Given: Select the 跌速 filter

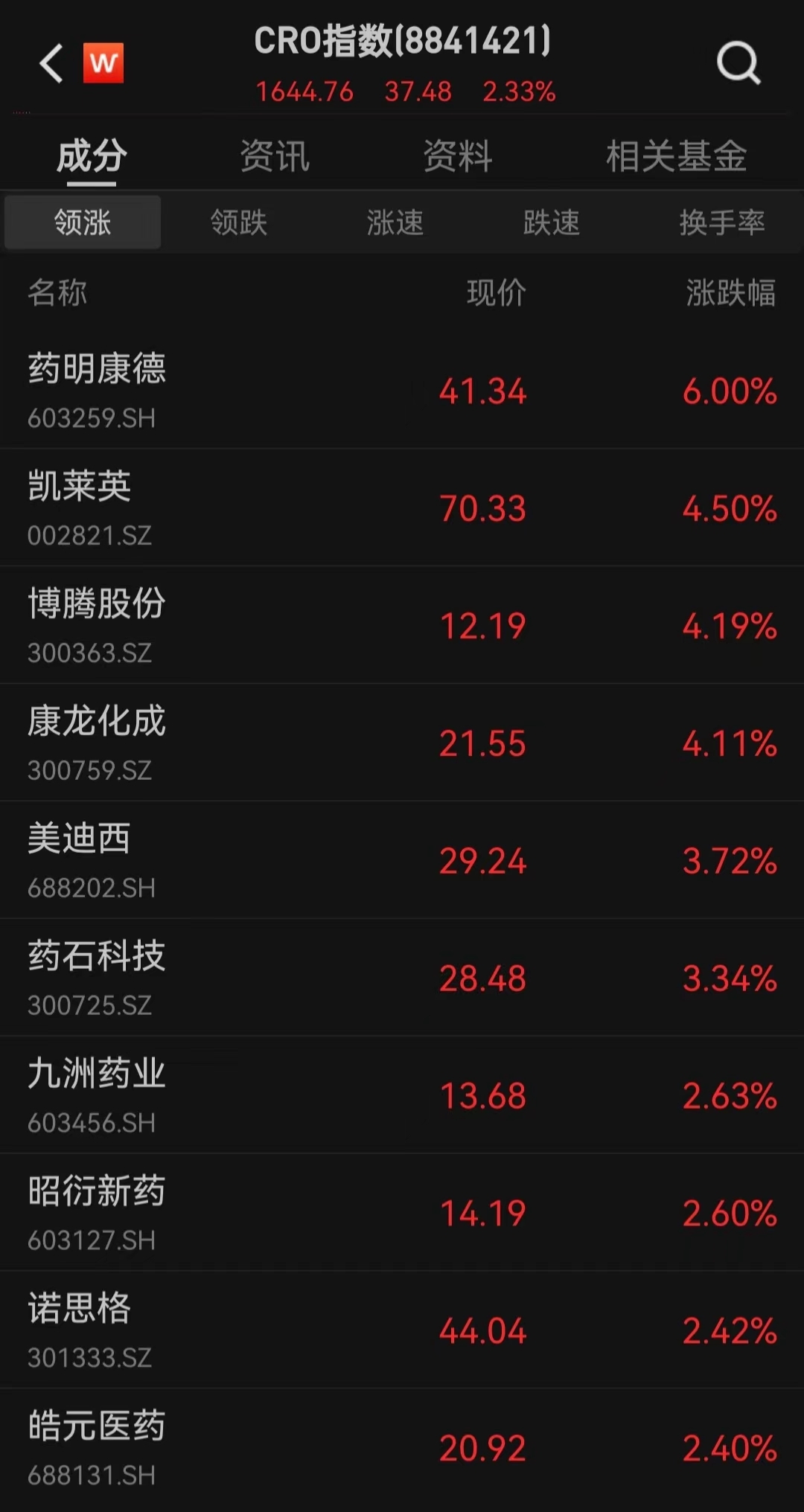Looking at the screenshot, I should [x=551, y=222].
